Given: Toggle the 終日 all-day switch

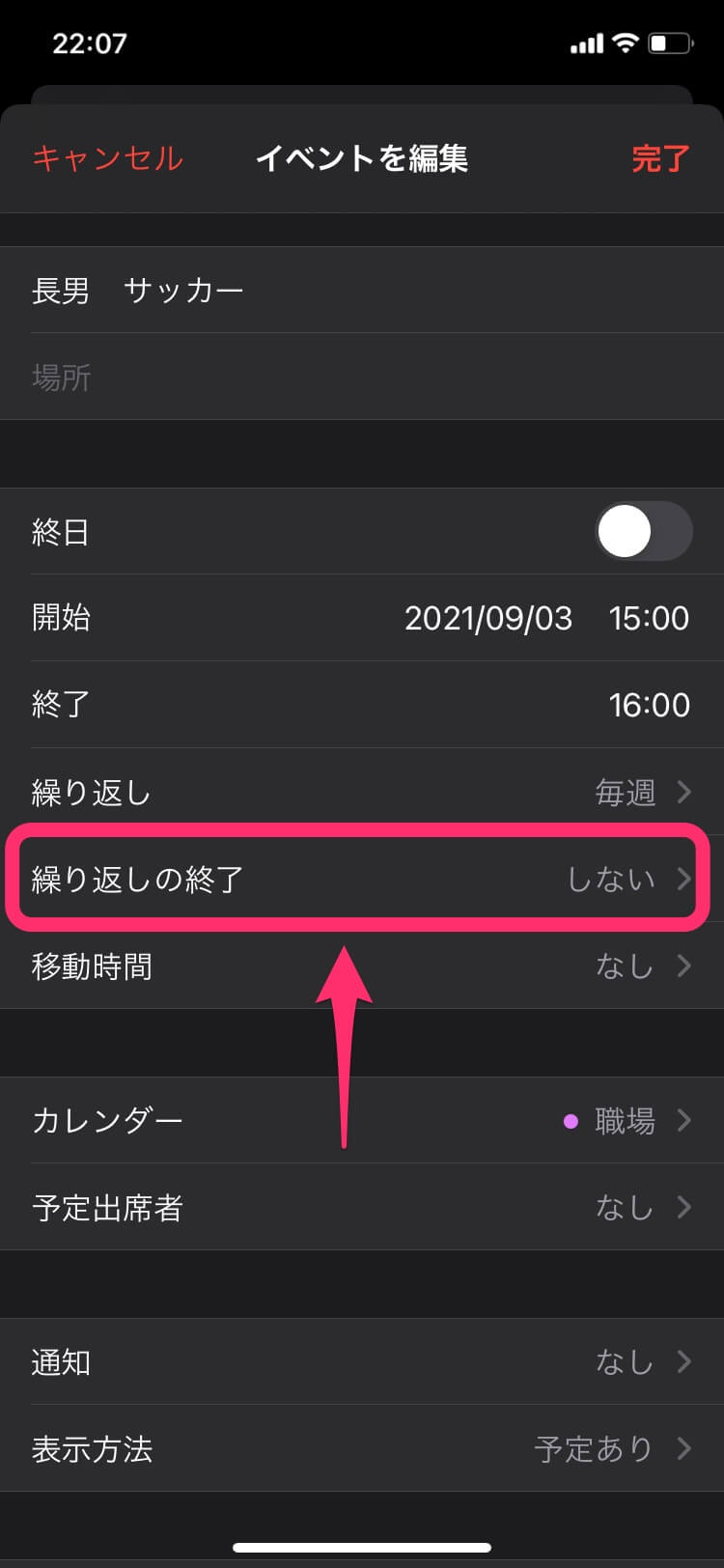Looking at the screenshot, I should click(x=644, y=531).
